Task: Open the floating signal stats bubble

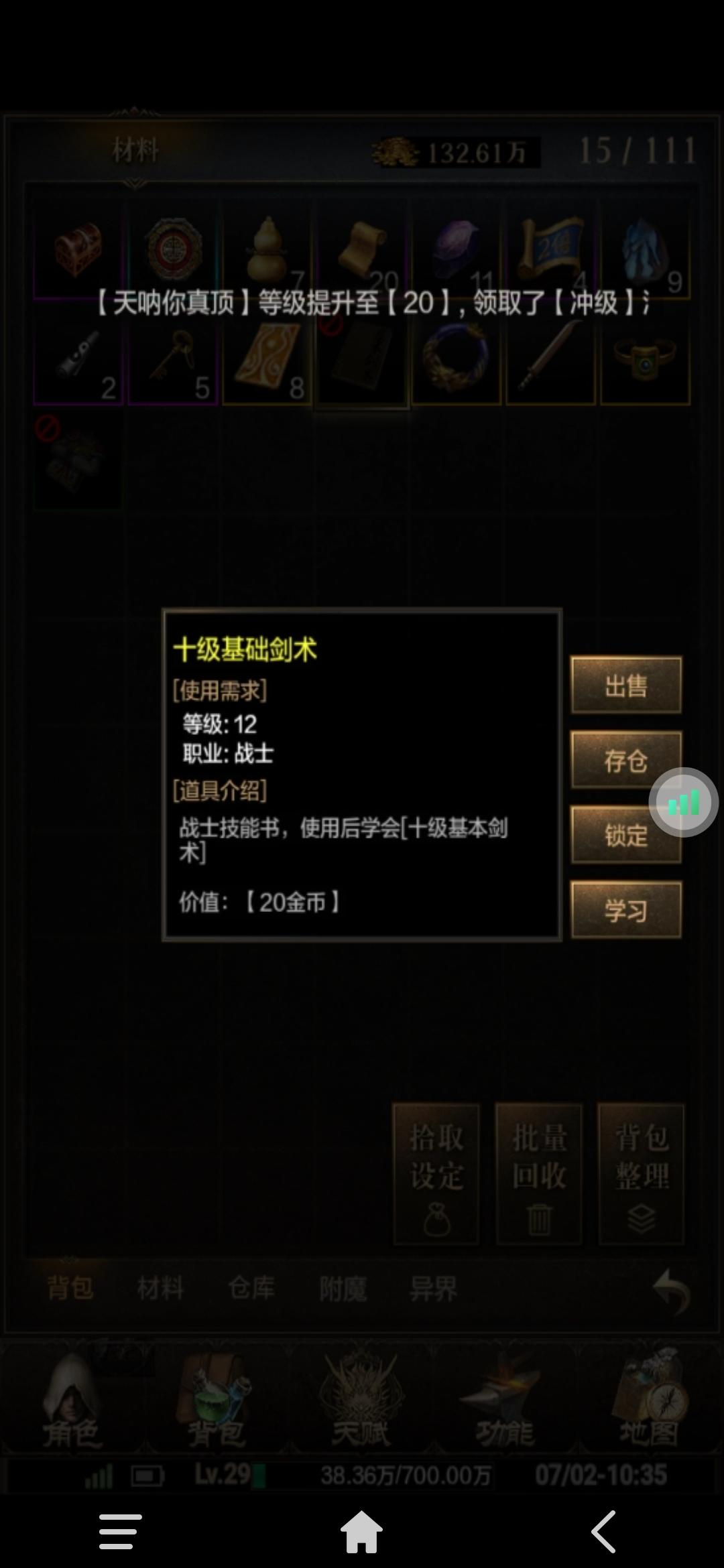Action: coord(683,802)
